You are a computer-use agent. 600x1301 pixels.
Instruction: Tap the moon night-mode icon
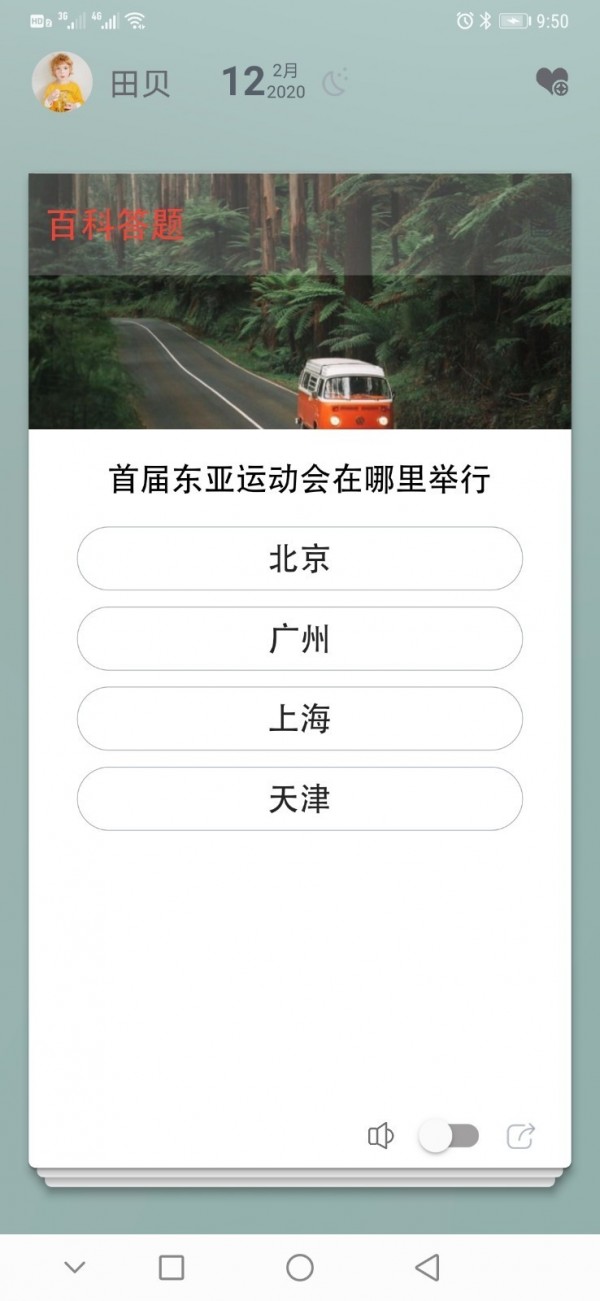click(x=336, y=82)
